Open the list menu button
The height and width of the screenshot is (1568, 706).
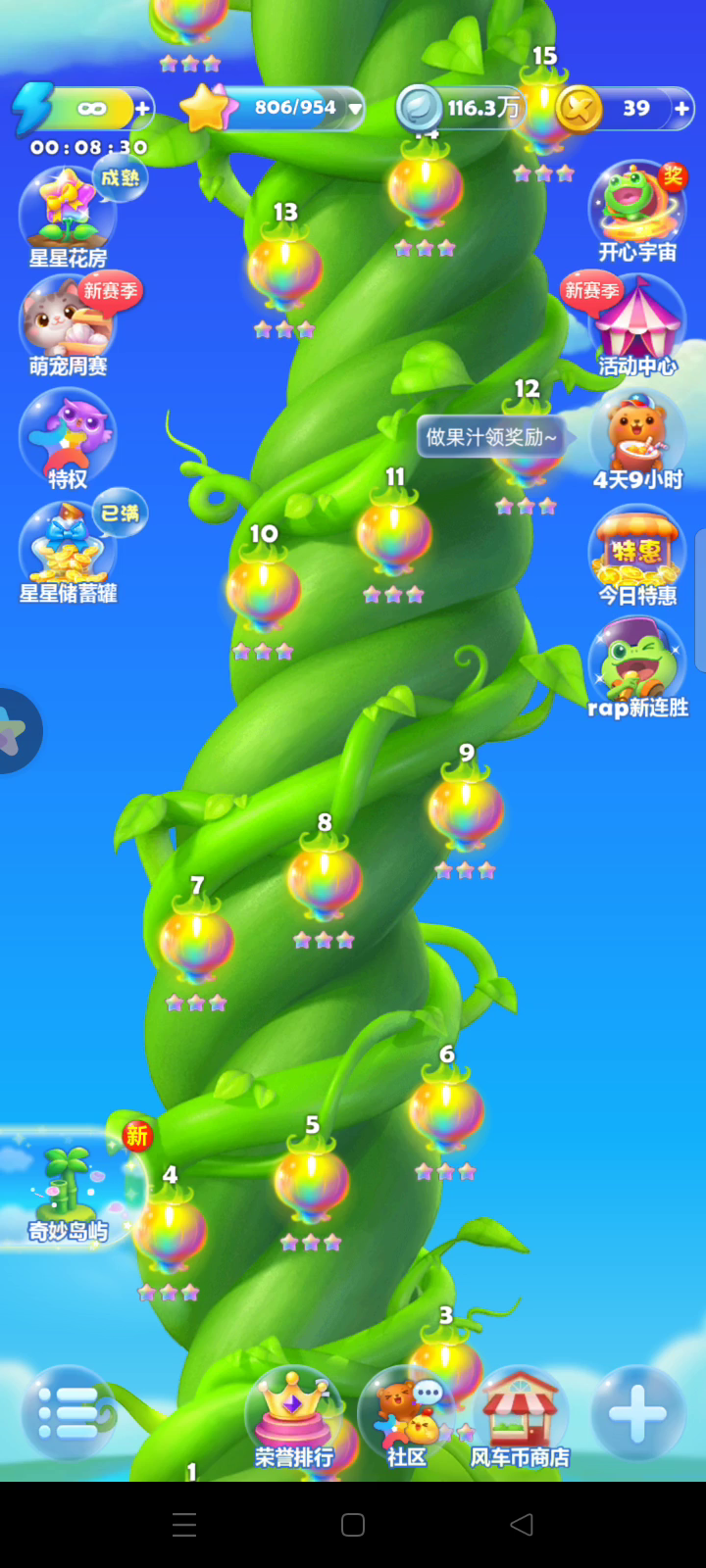point(67,1413)
